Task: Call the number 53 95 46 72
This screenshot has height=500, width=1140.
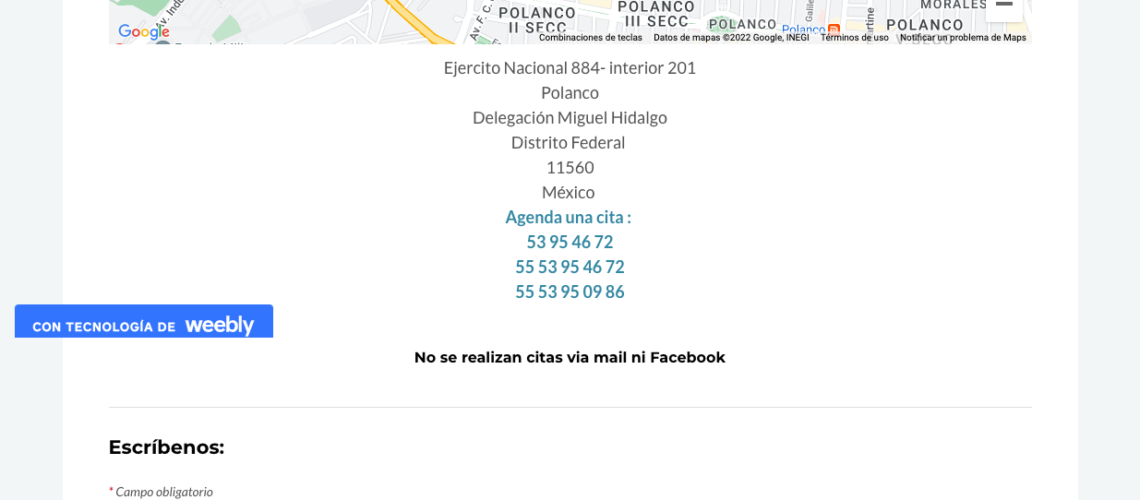Action: tap(569, 242)
